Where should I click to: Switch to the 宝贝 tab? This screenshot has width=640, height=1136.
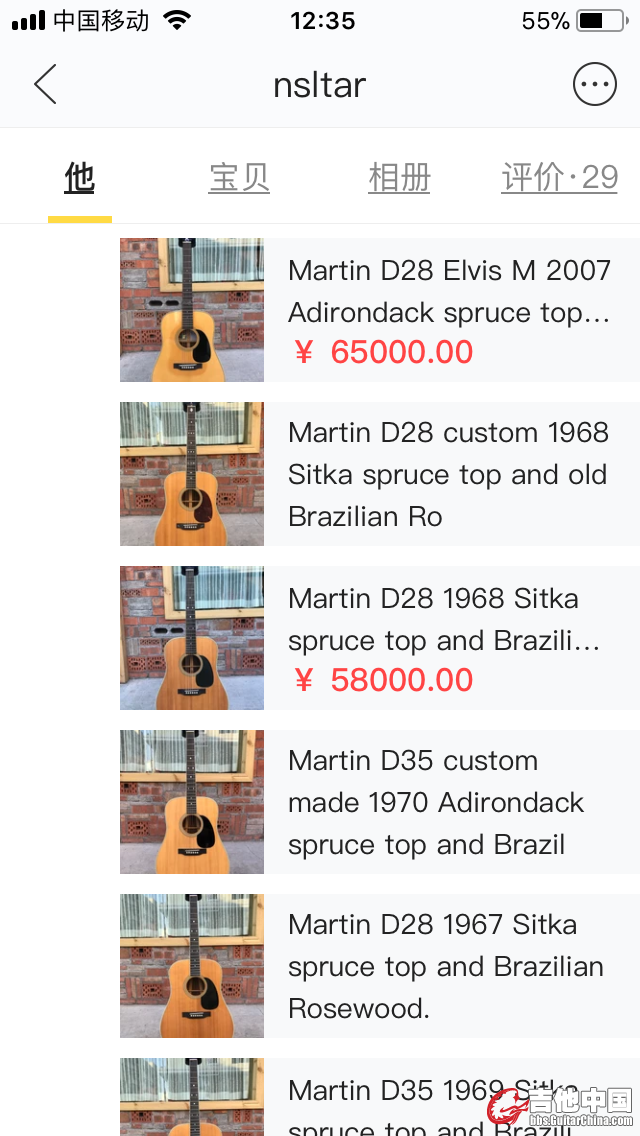239,179
